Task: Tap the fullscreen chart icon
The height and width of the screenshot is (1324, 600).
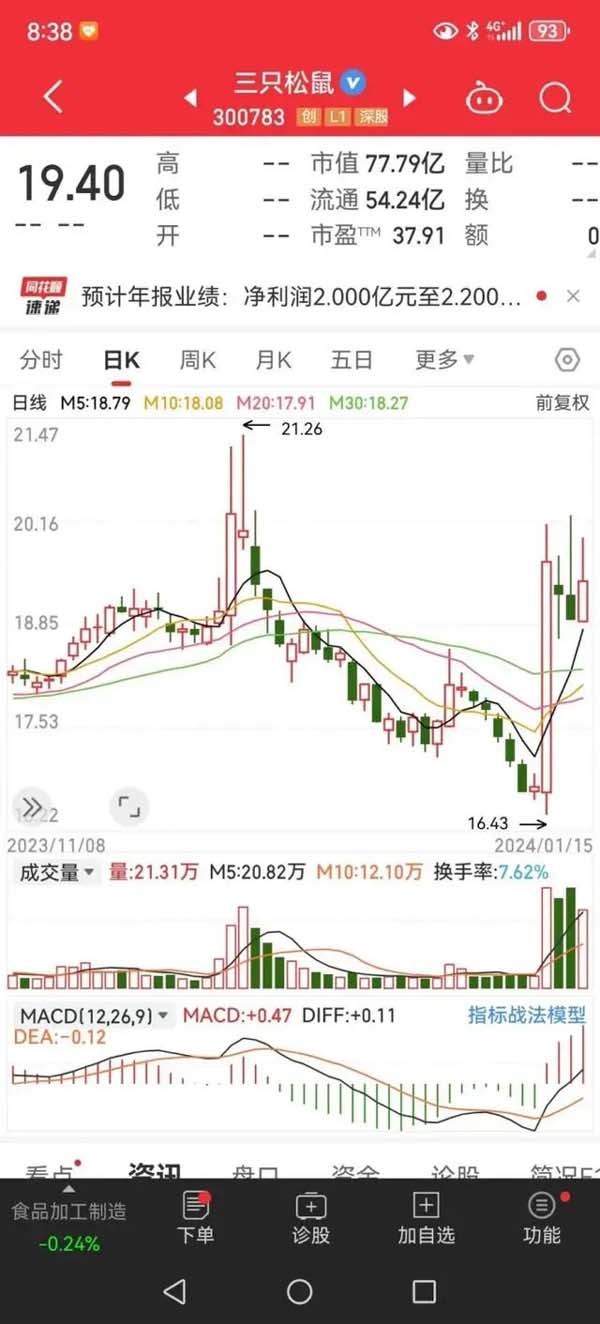Action: 127,806
